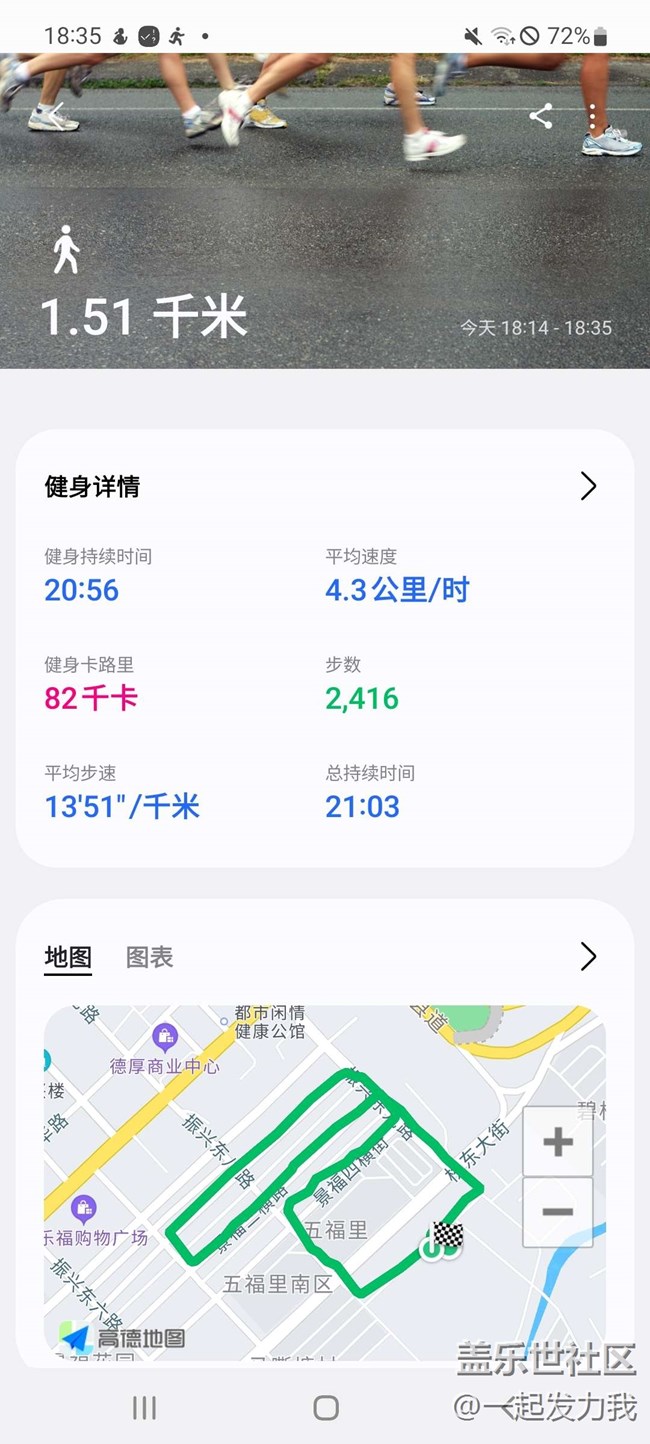Open the three-dot overflow menu
The width and height of the screenshot is (650, 1444).
coord(593,116)
